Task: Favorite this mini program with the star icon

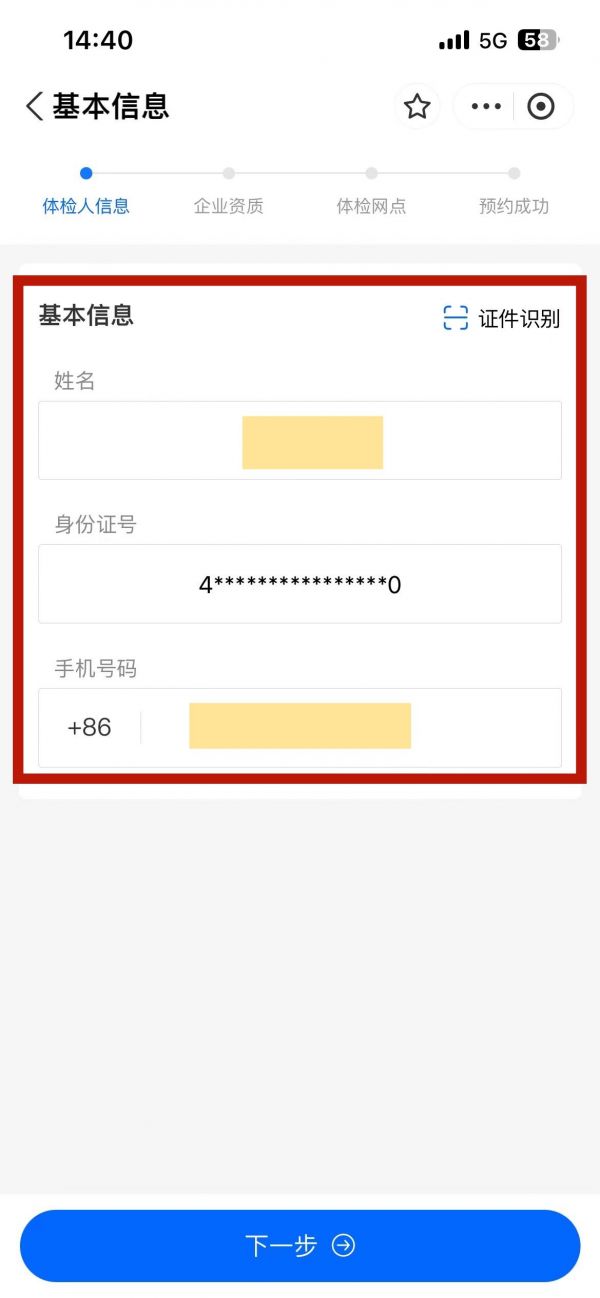Action: pos(417,106)
